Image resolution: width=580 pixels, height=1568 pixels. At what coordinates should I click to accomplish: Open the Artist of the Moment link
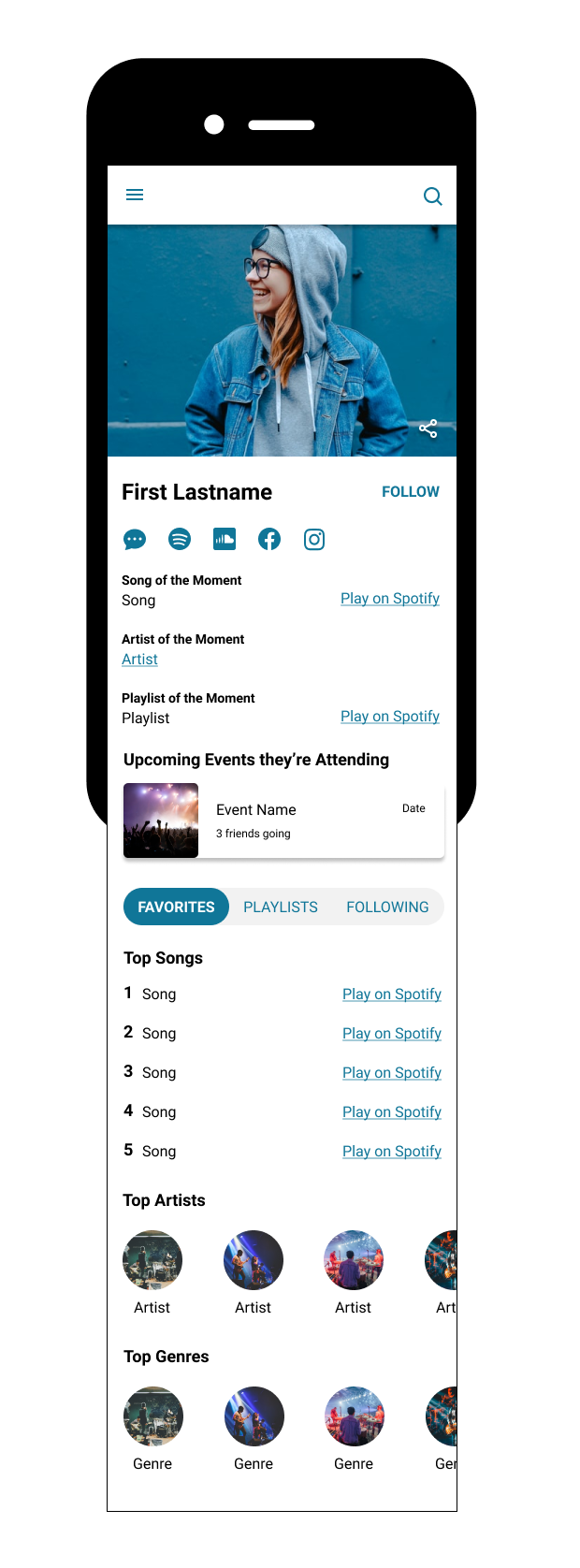139,660
